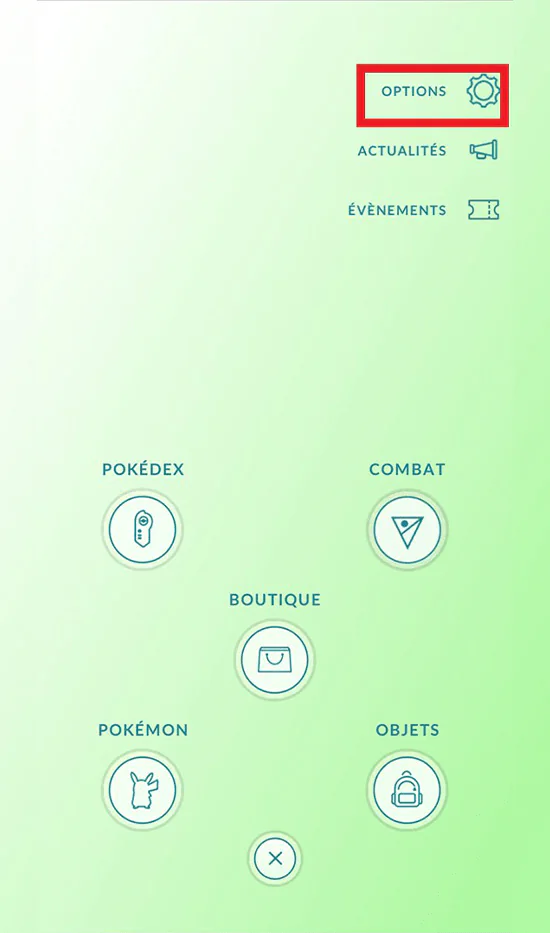Open the Boutique shop
550x933 pixels.
(274, 659)
